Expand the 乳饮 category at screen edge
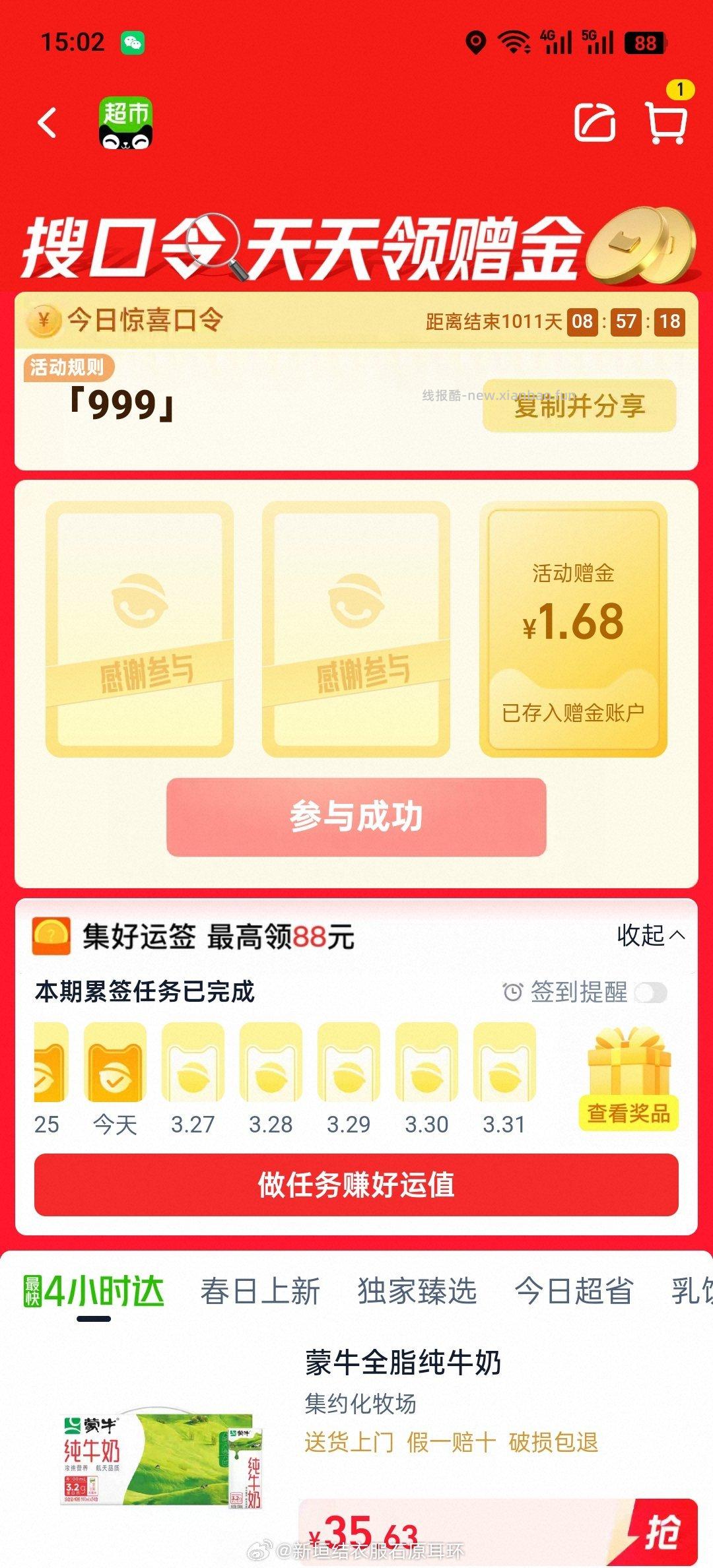The width and height of the screenshot is (713, 1568). click(689, 1292)
